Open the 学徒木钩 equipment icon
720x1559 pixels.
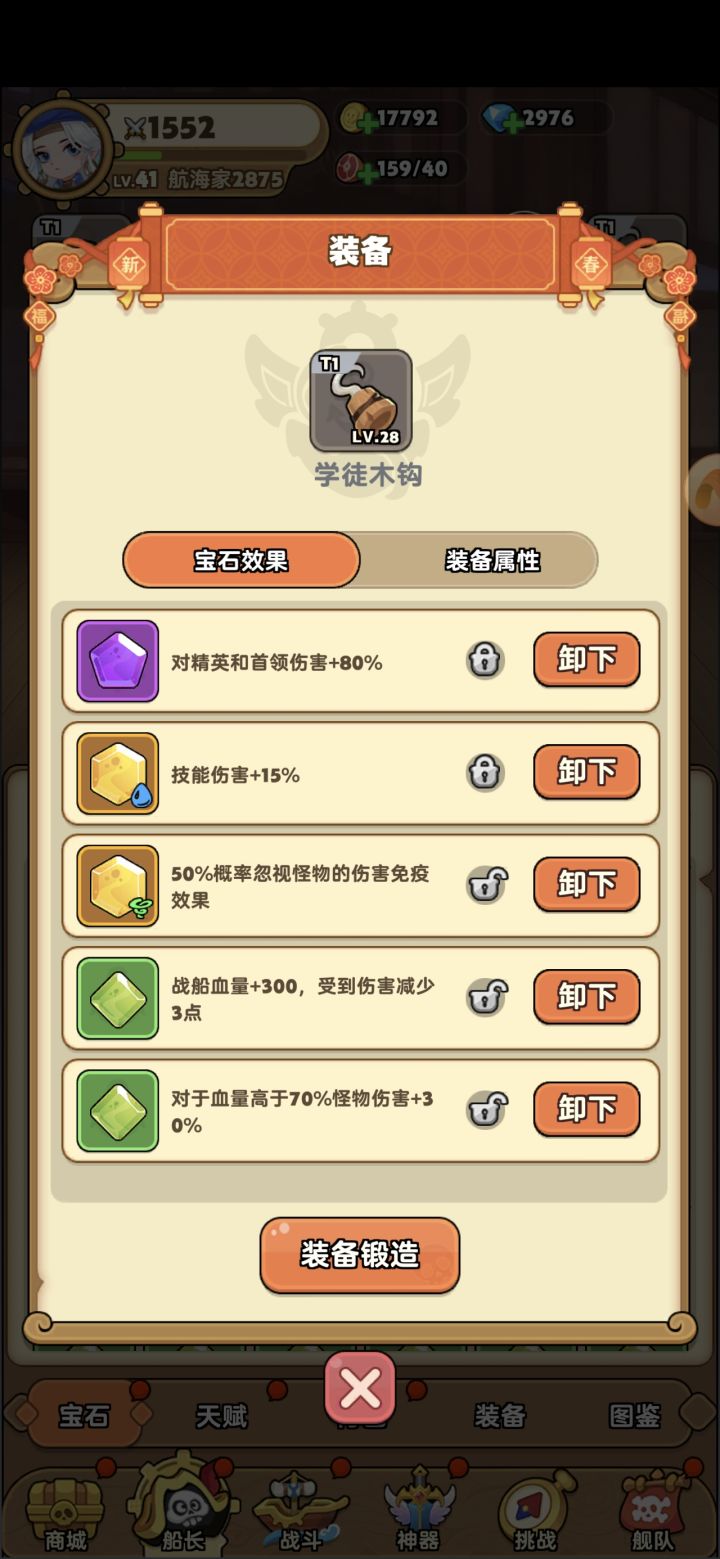(360, 400)
